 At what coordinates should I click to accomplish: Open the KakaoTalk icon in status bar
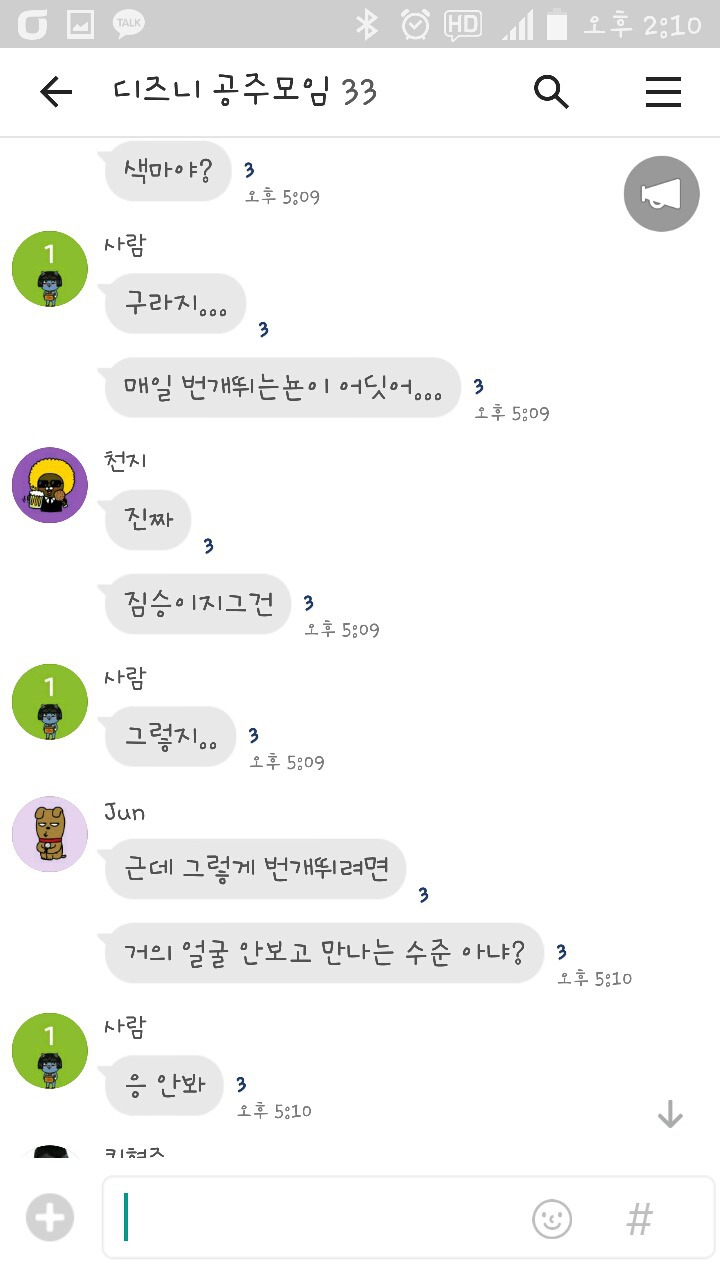coord(128,20)
